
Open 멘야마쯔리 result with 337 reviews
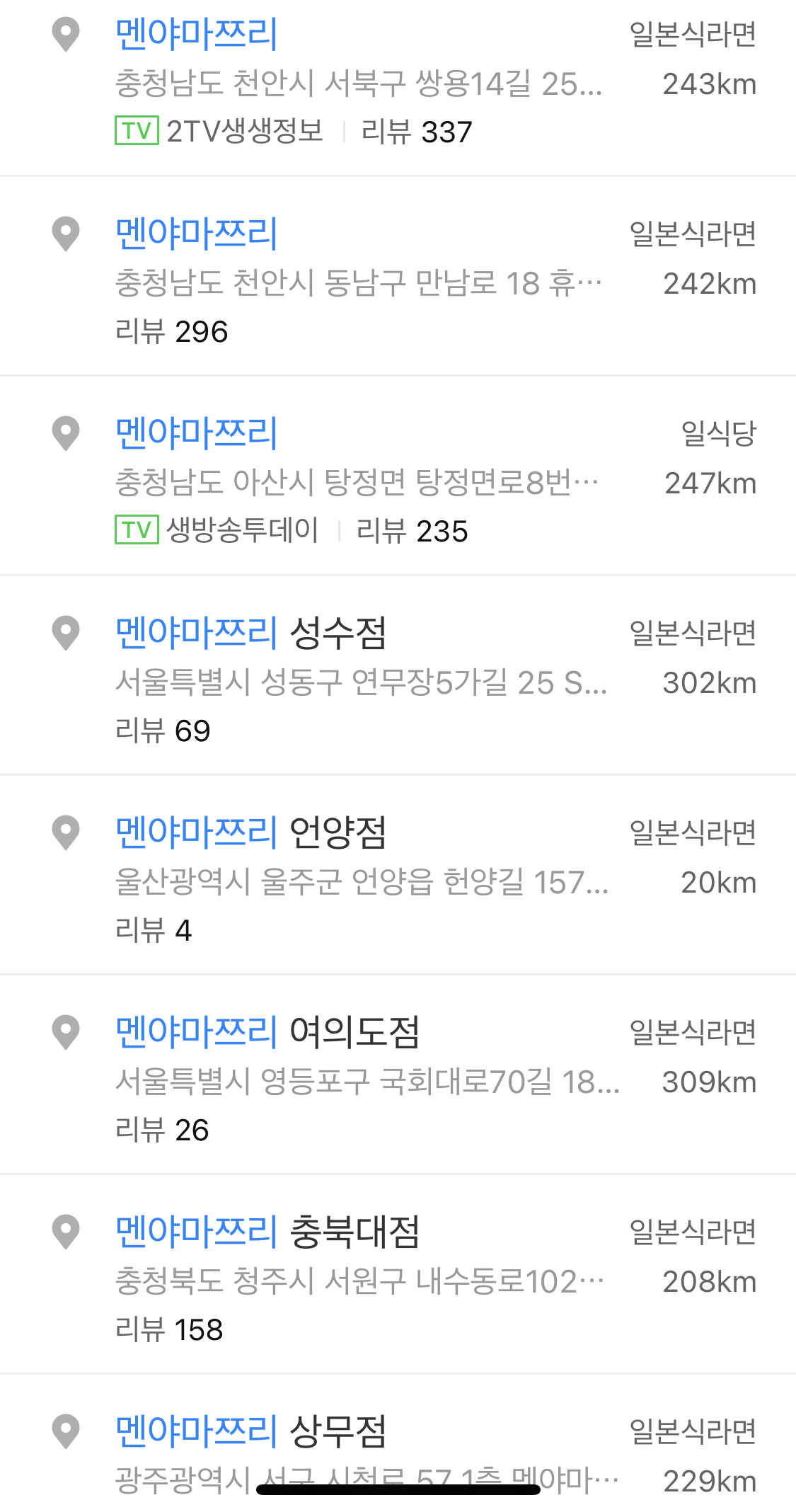[x=197, y=34]
